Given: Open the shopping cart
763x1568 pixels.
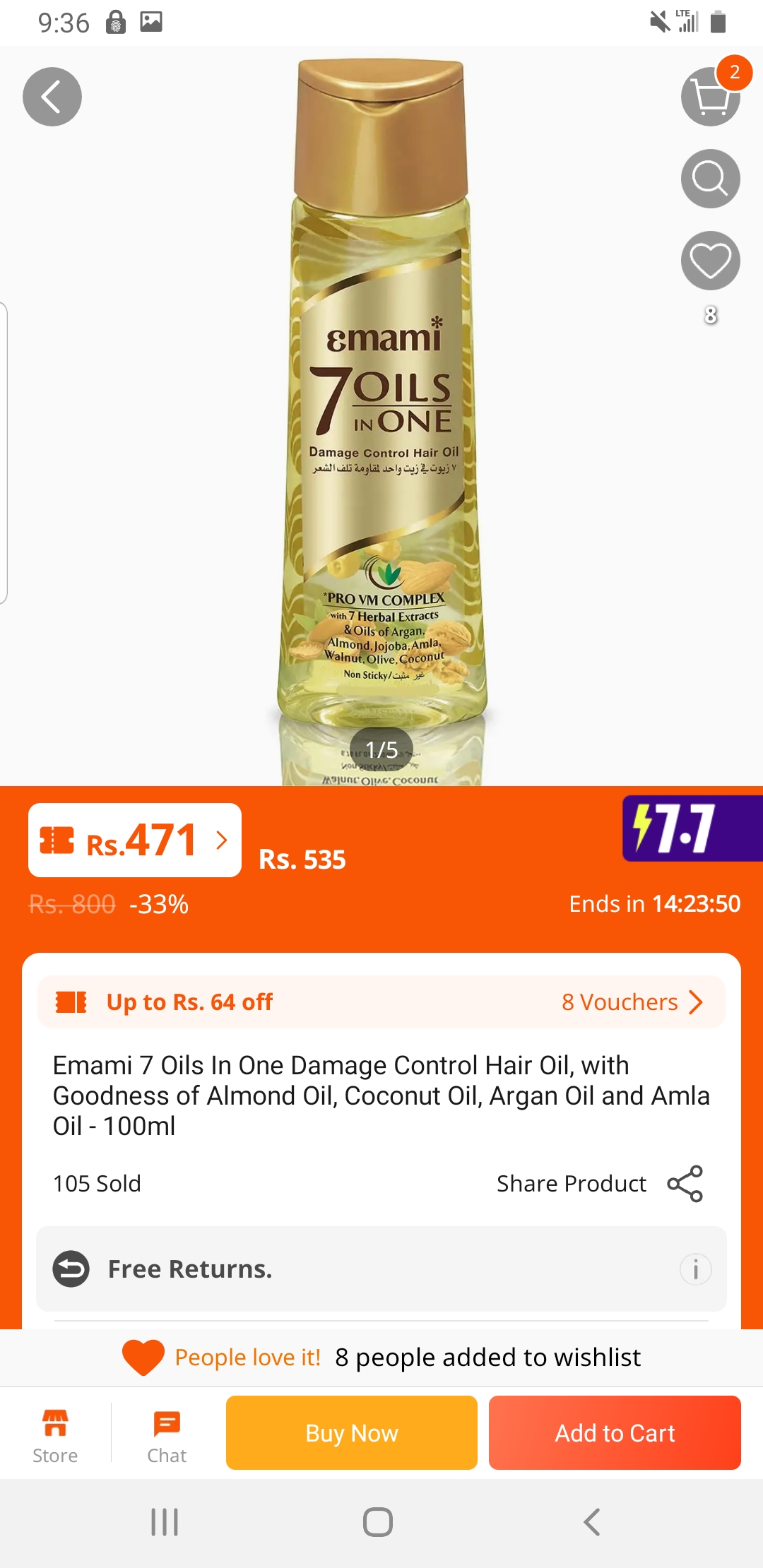Looking at the screenshot, I should (x=710, y=97).
